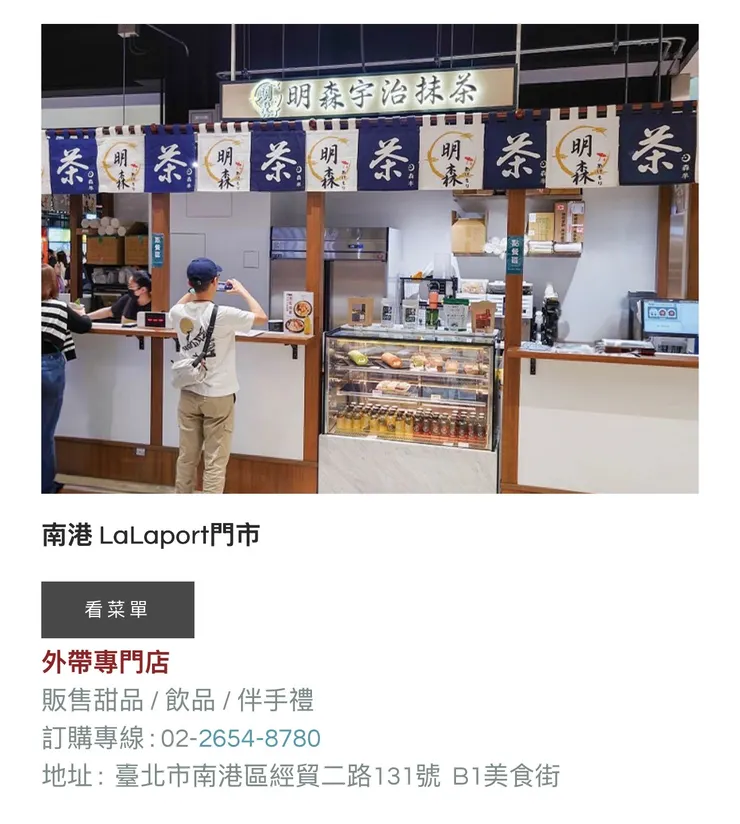Select the photographing customer in the image
The width and height of the screenshot is (740, 824).
click(203, 350)
